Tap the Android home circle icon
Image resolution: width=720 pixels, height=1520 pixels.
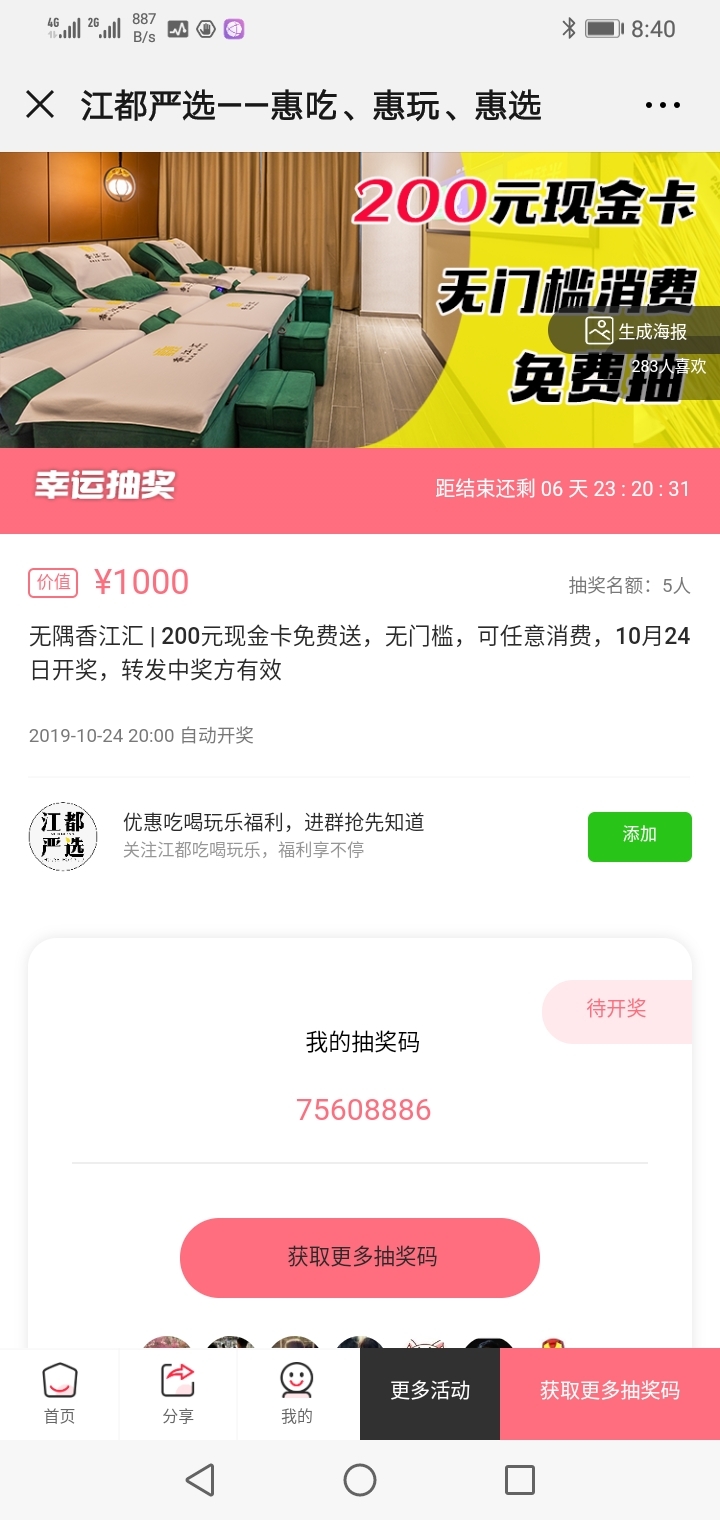click(x=360, y=1479)
